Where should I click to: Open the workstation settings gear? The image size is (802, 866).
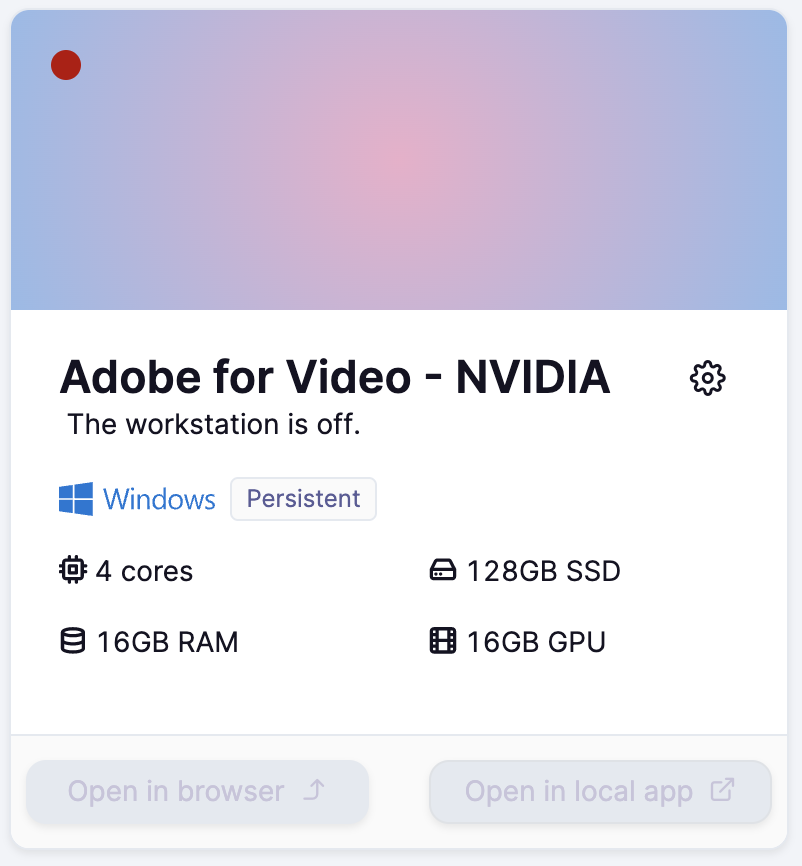708,378
